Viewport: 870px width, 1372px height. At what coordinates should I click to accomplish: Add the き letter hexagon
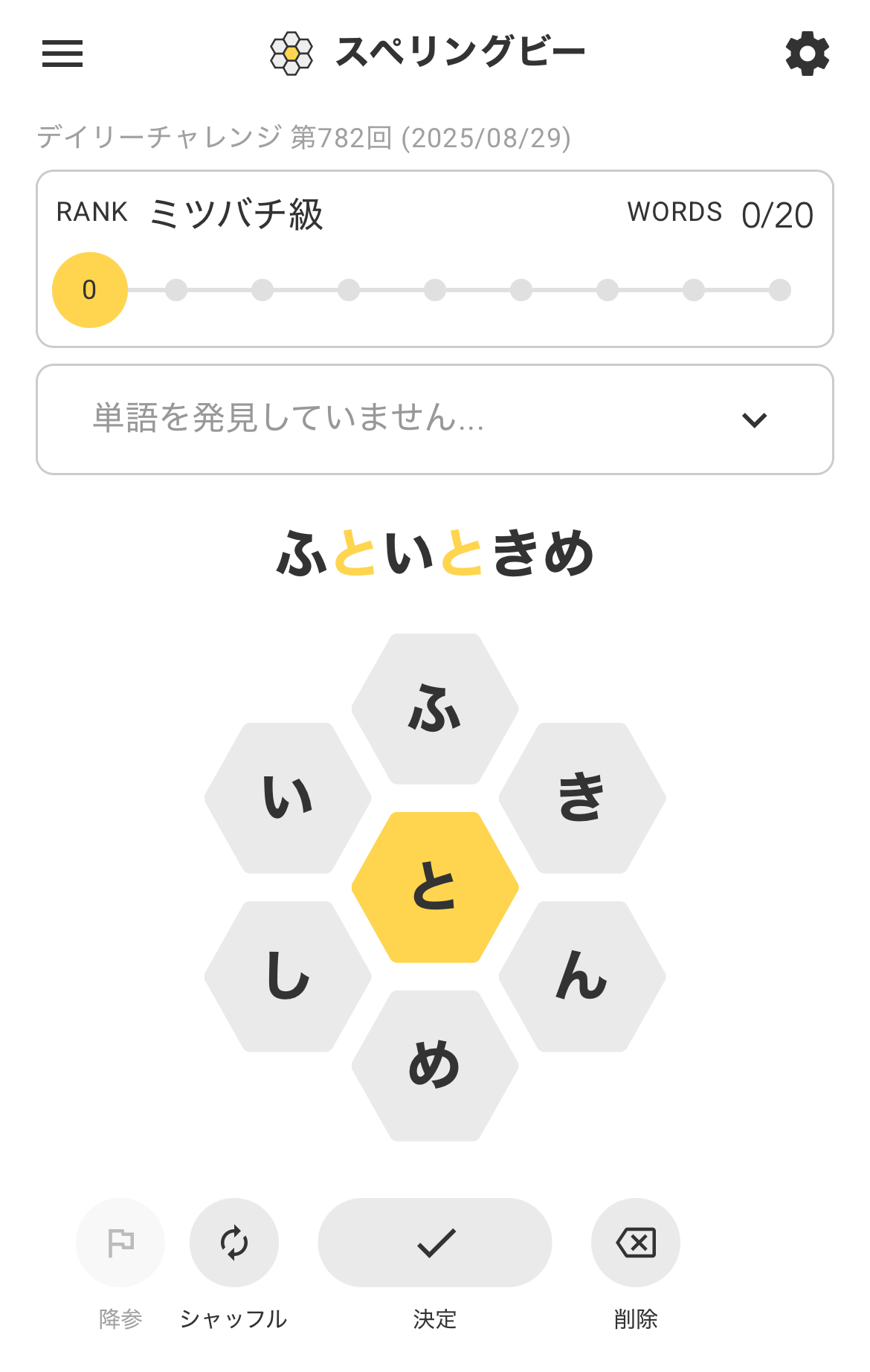pos(582,798)
